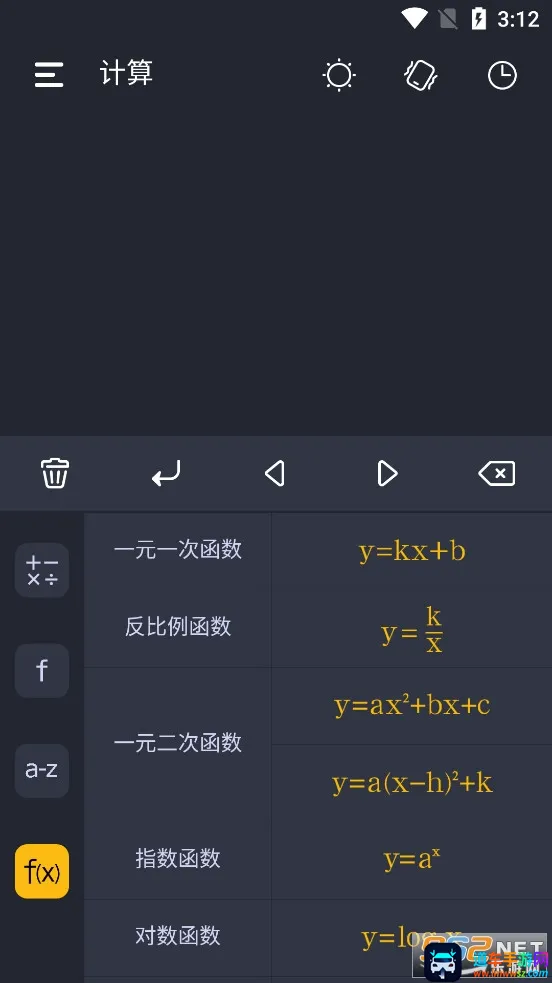552x983 pixels.
Task: Tap the enter return key
Action: (x=166, y=473)
